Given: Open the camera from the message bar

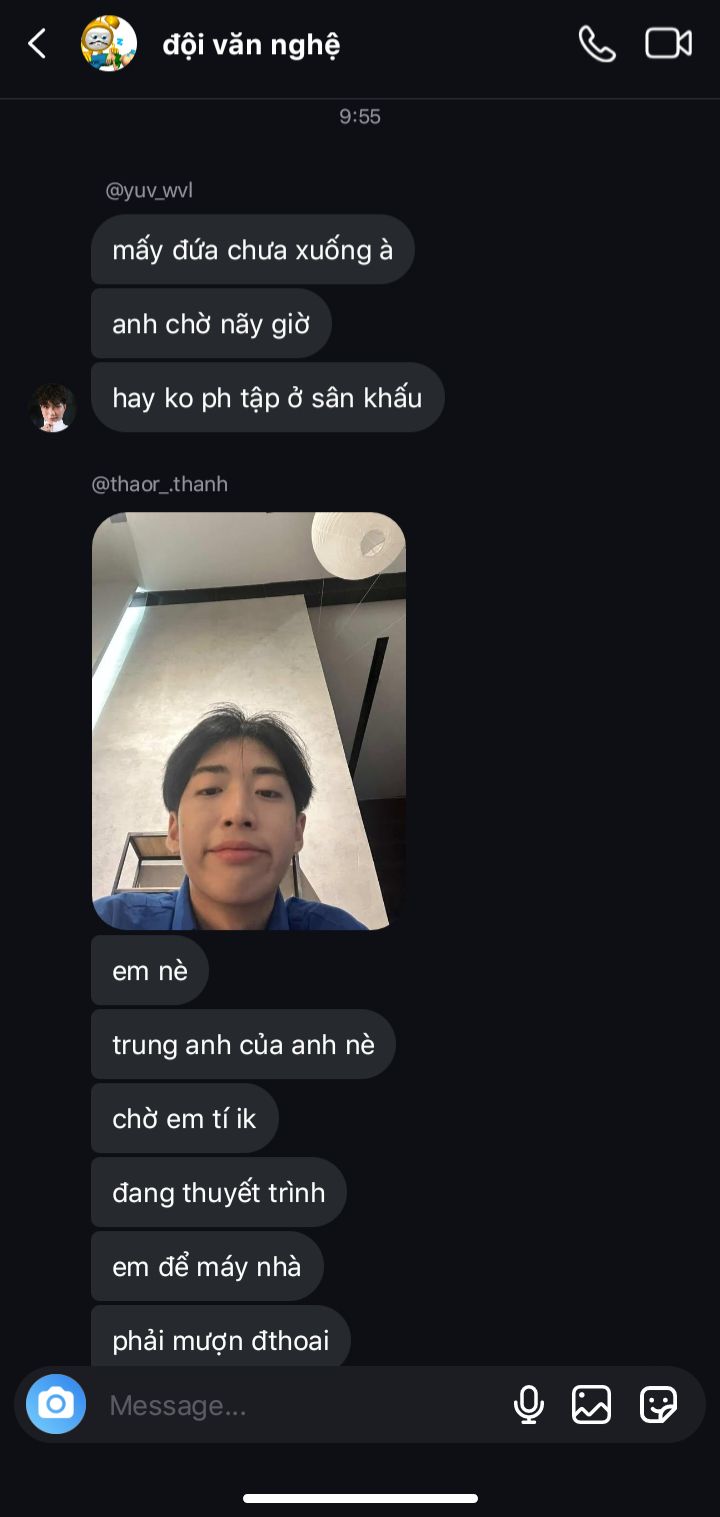Looking at the screenshot, I should click(x=56, y=1405).
